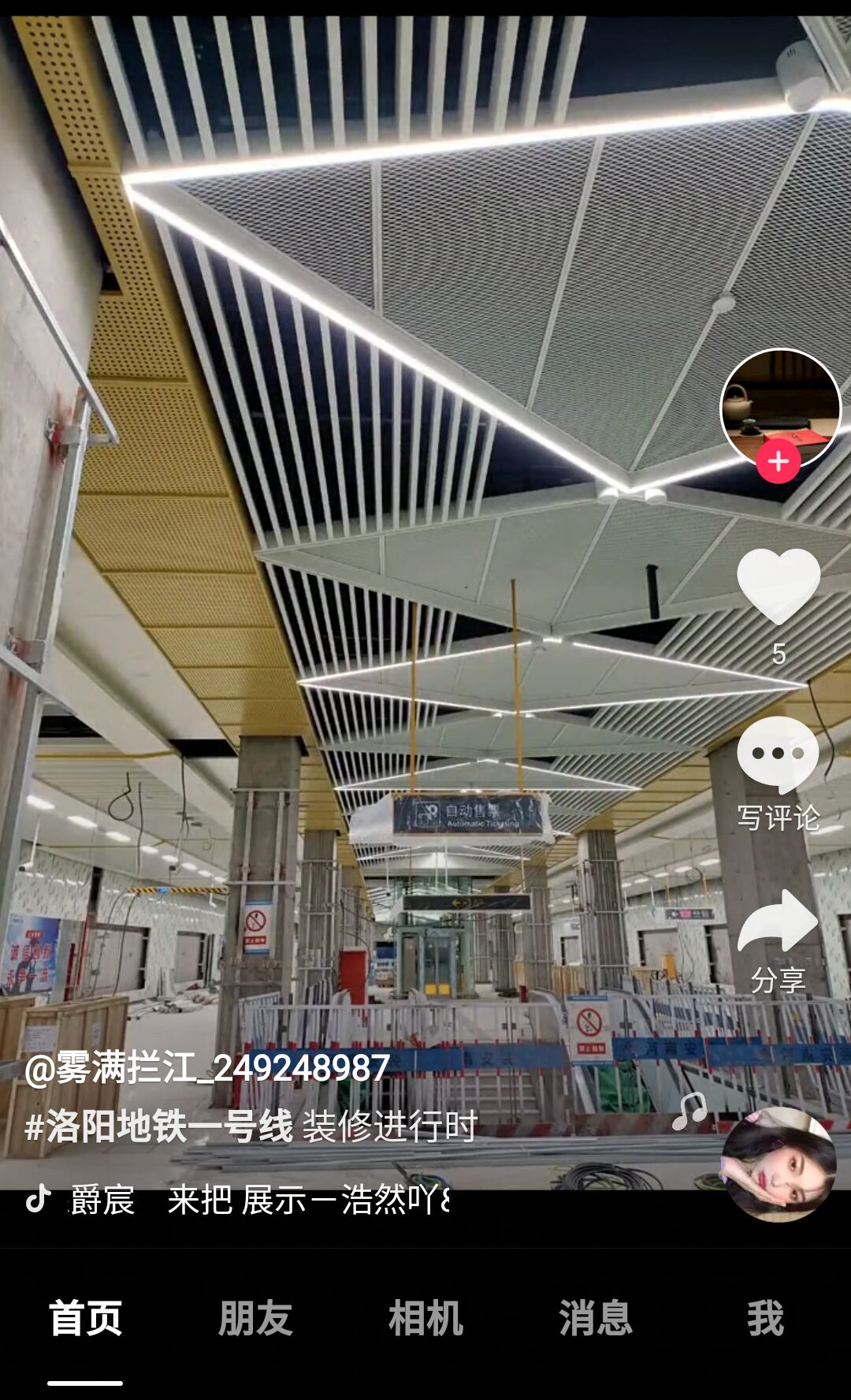Switch to the 首页 tab
Image resolution: width=851 pixels, height=1400 pixels.
point(85,1318)
